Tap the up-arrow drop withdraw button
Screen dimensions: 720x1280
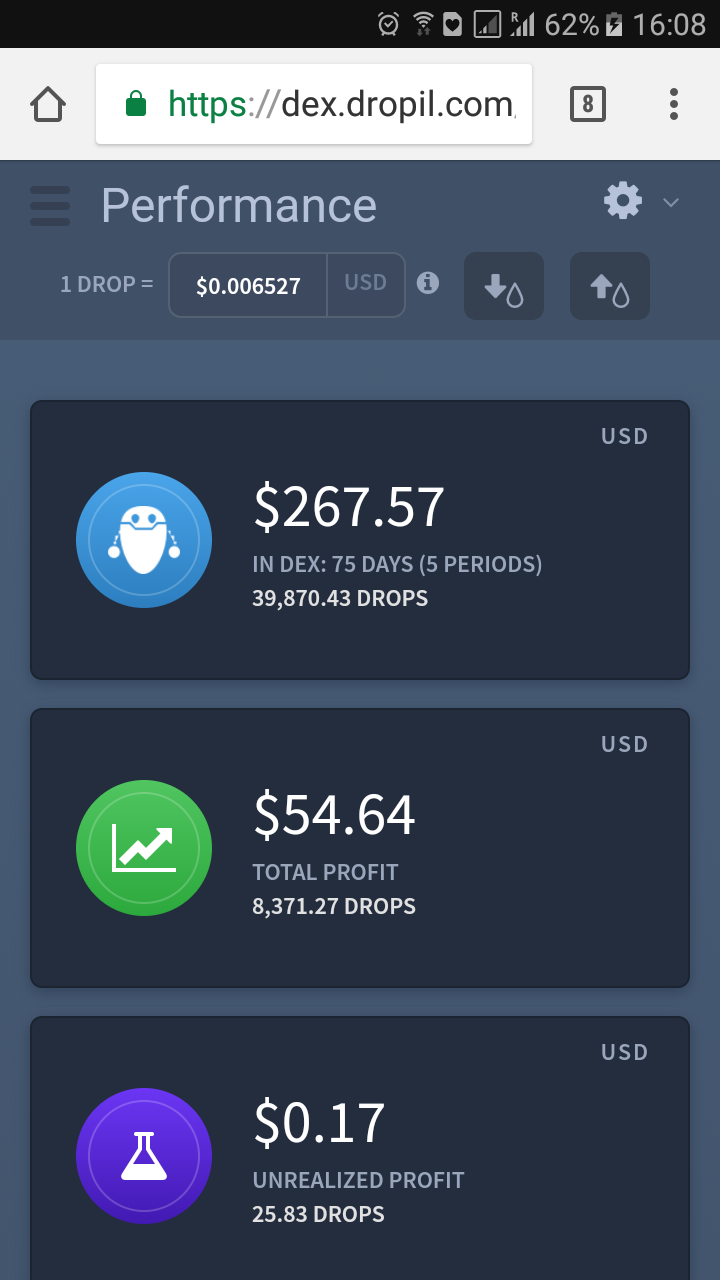pos(610,286)
